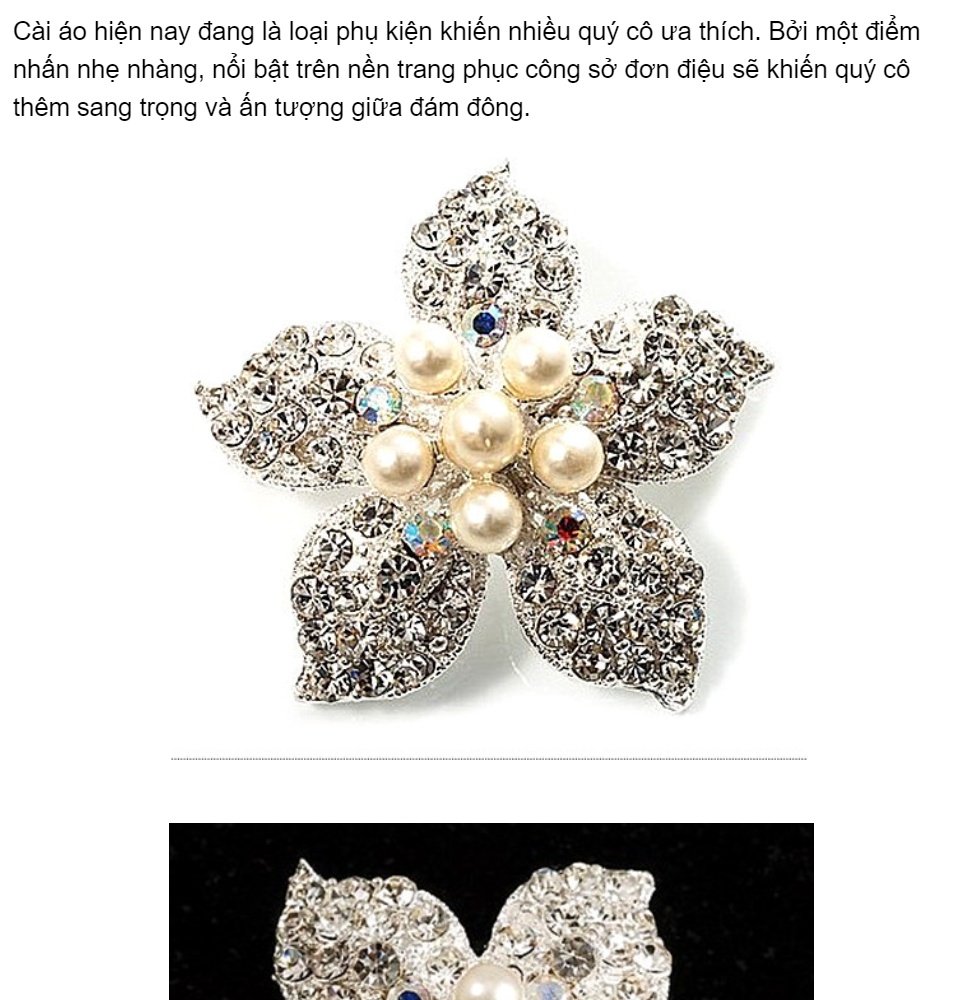Open the brooch image on black background

pyautogui.click(x=491, y=911)
